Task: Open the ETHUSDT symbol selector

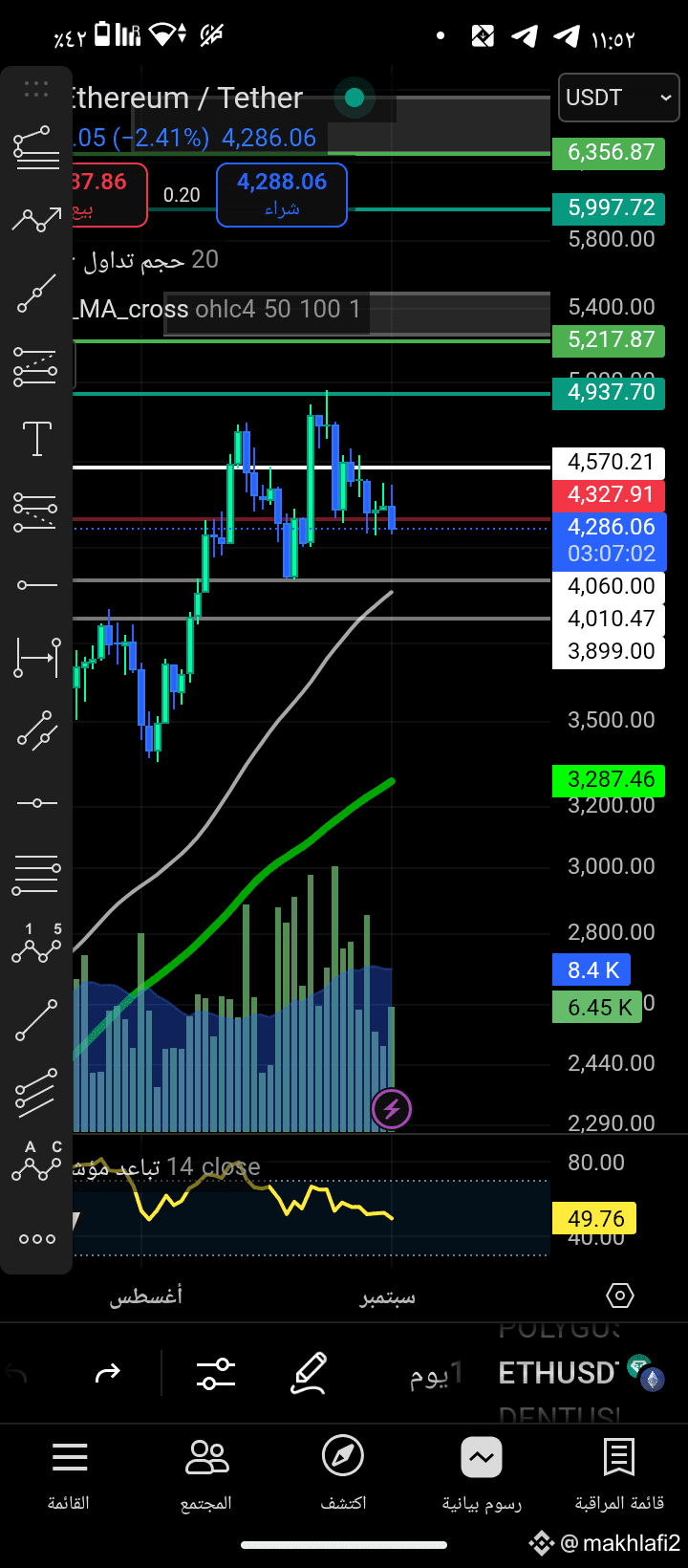Action: (x=558, y=1373)
